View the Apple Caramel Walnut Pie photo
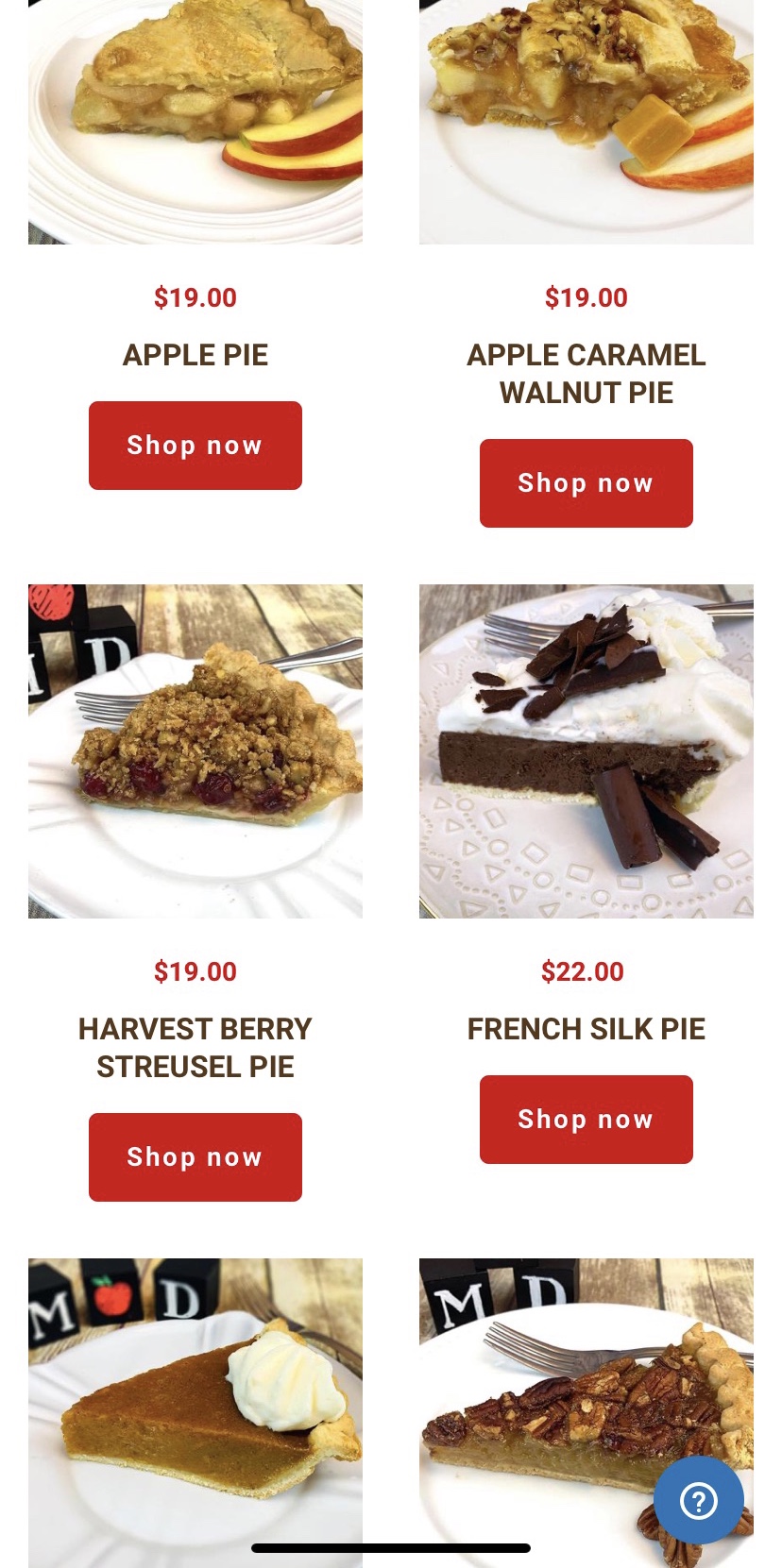Image resolution: width=782 pixels, height=1568 pixels. (x=586, y=123)
